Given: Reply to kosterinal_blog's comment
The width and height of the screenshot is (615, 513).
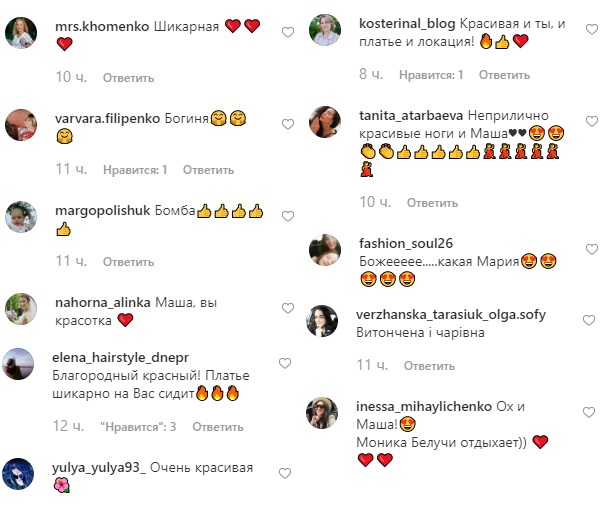Looking at the screenshot, I should coord(504,75).
